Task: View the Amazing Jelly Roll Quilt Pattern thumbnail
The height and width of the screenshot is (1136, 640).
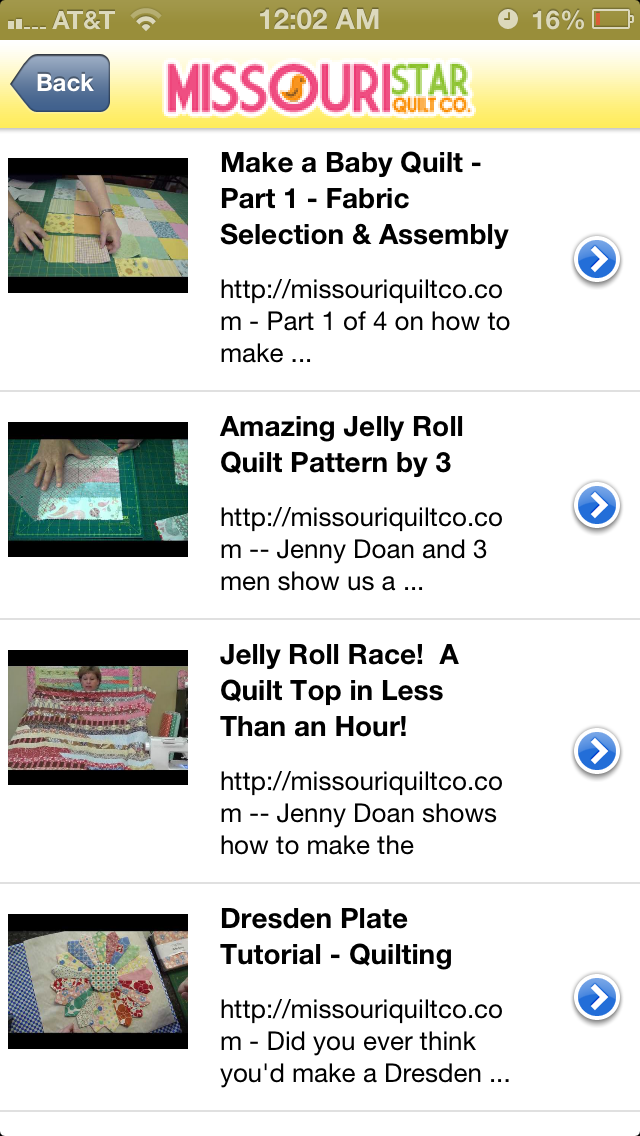Action: tap(98, 489)
